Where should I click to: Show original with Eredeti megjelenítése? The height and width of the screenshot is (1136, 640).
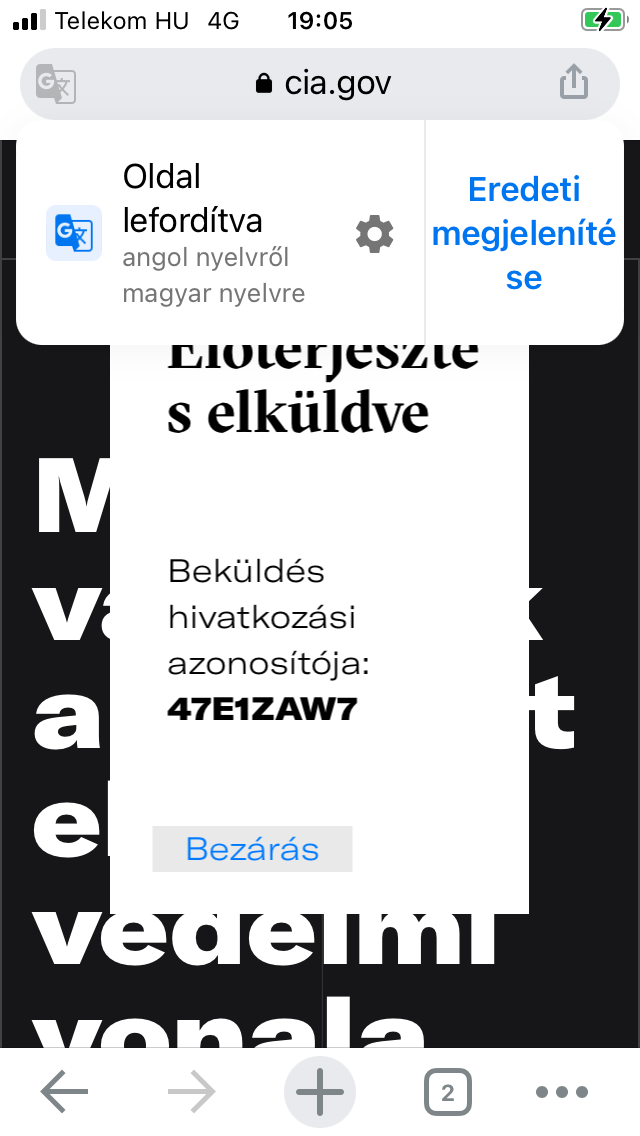point(524,233)
